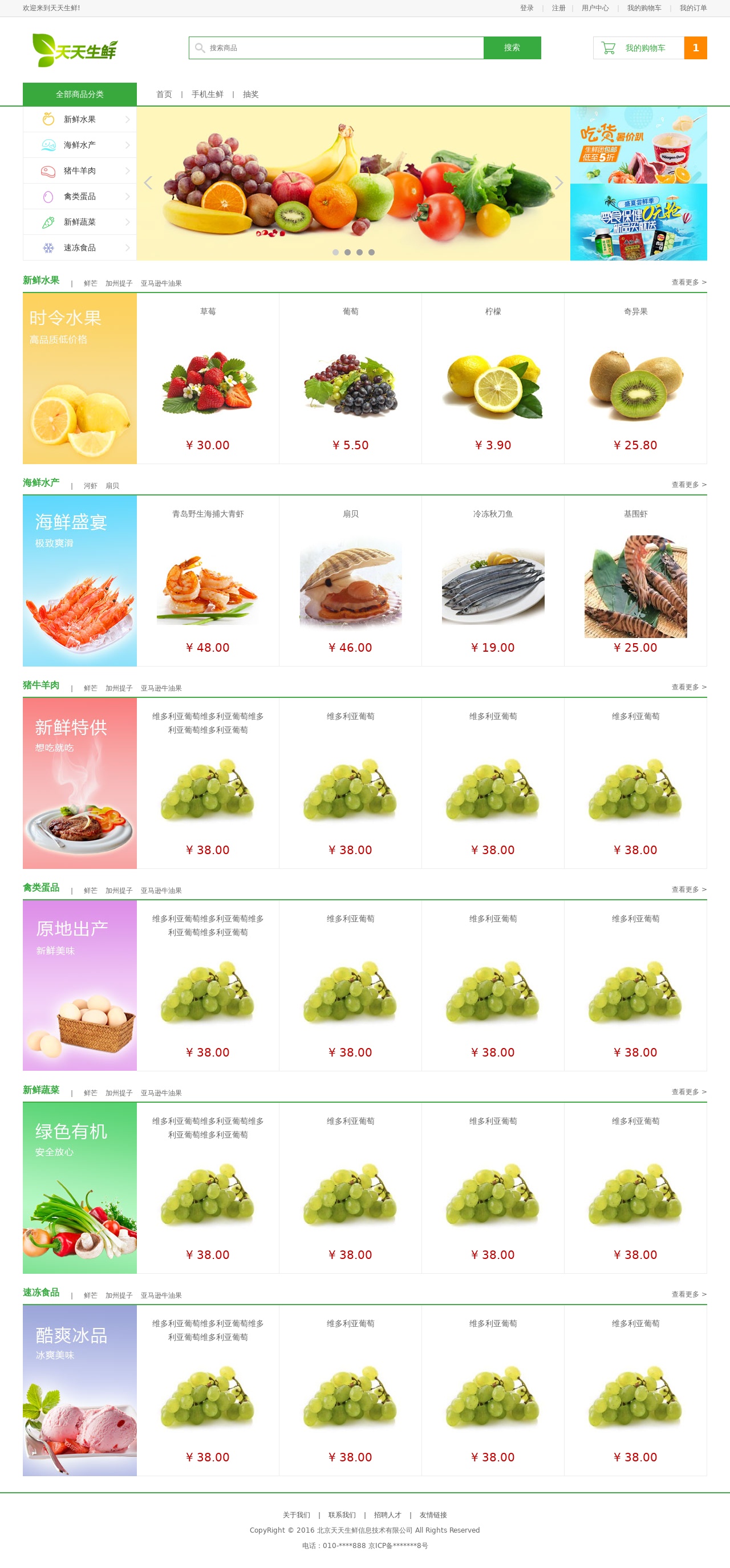Open the 扇贝 product card

pos(350,582)
